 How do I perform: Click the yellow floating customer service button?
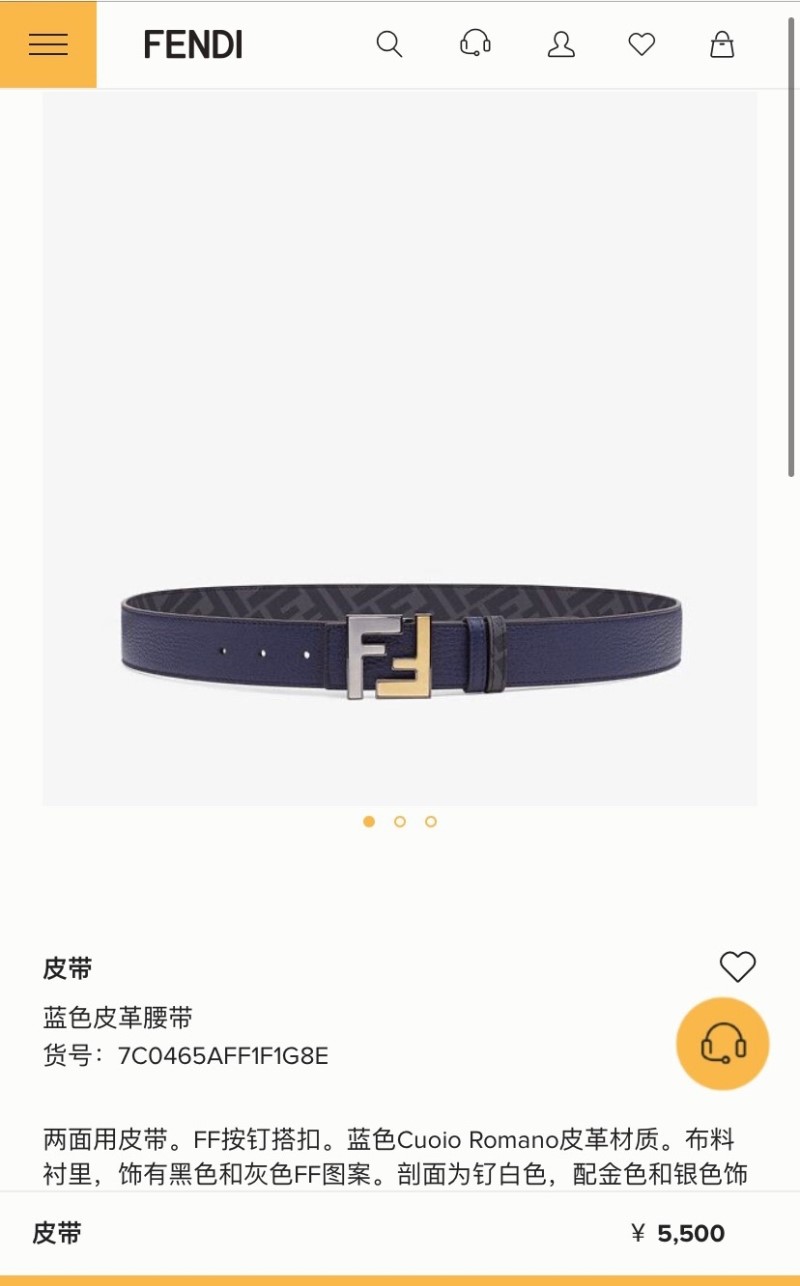723,1043
